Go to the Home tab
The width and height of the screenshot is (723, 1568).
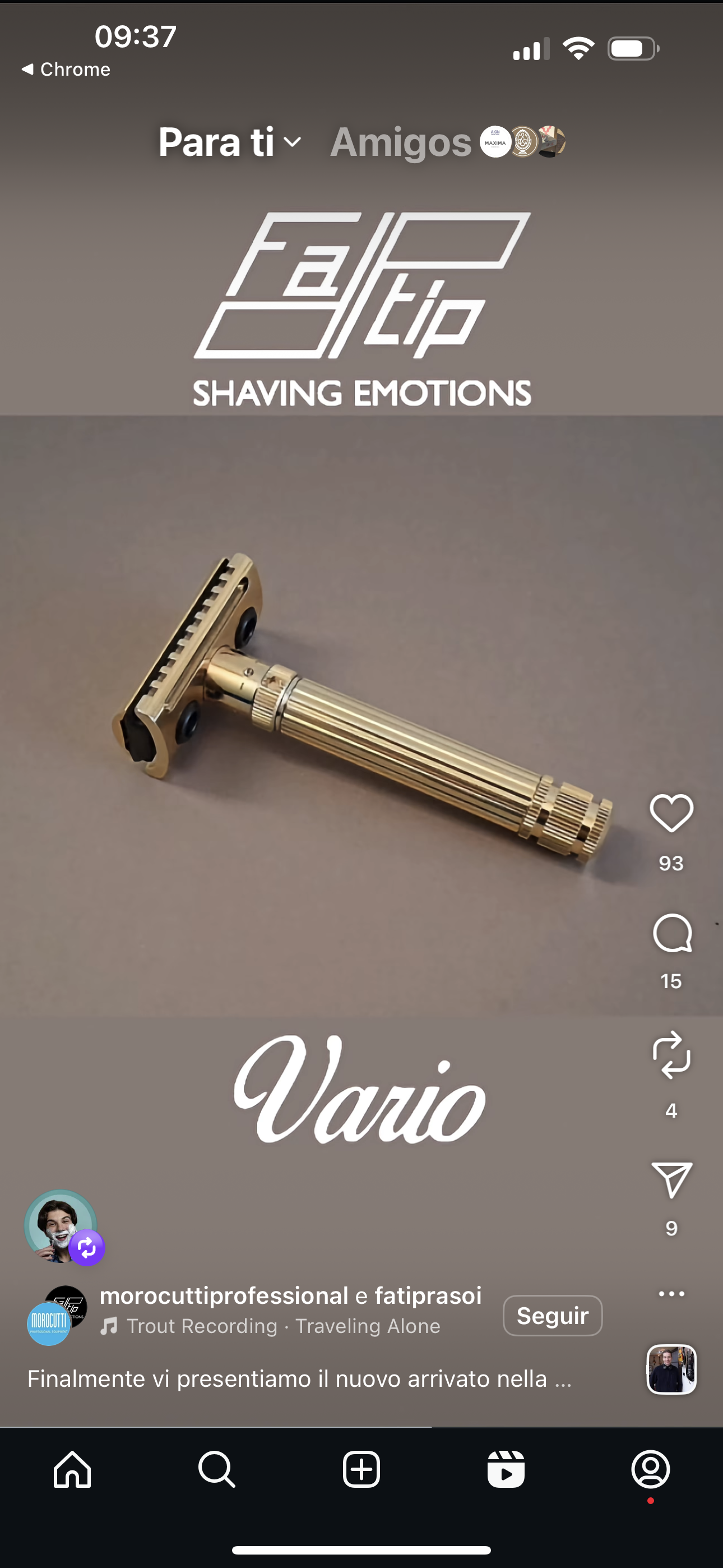pyautogui.click(x=72, y=1469)
